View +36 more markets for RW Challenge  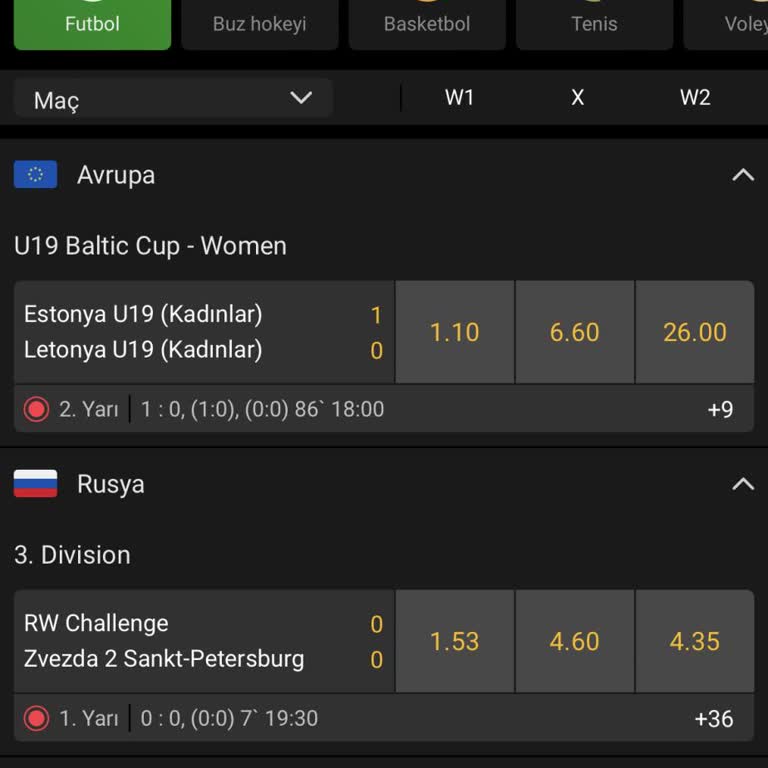[714, 718]
